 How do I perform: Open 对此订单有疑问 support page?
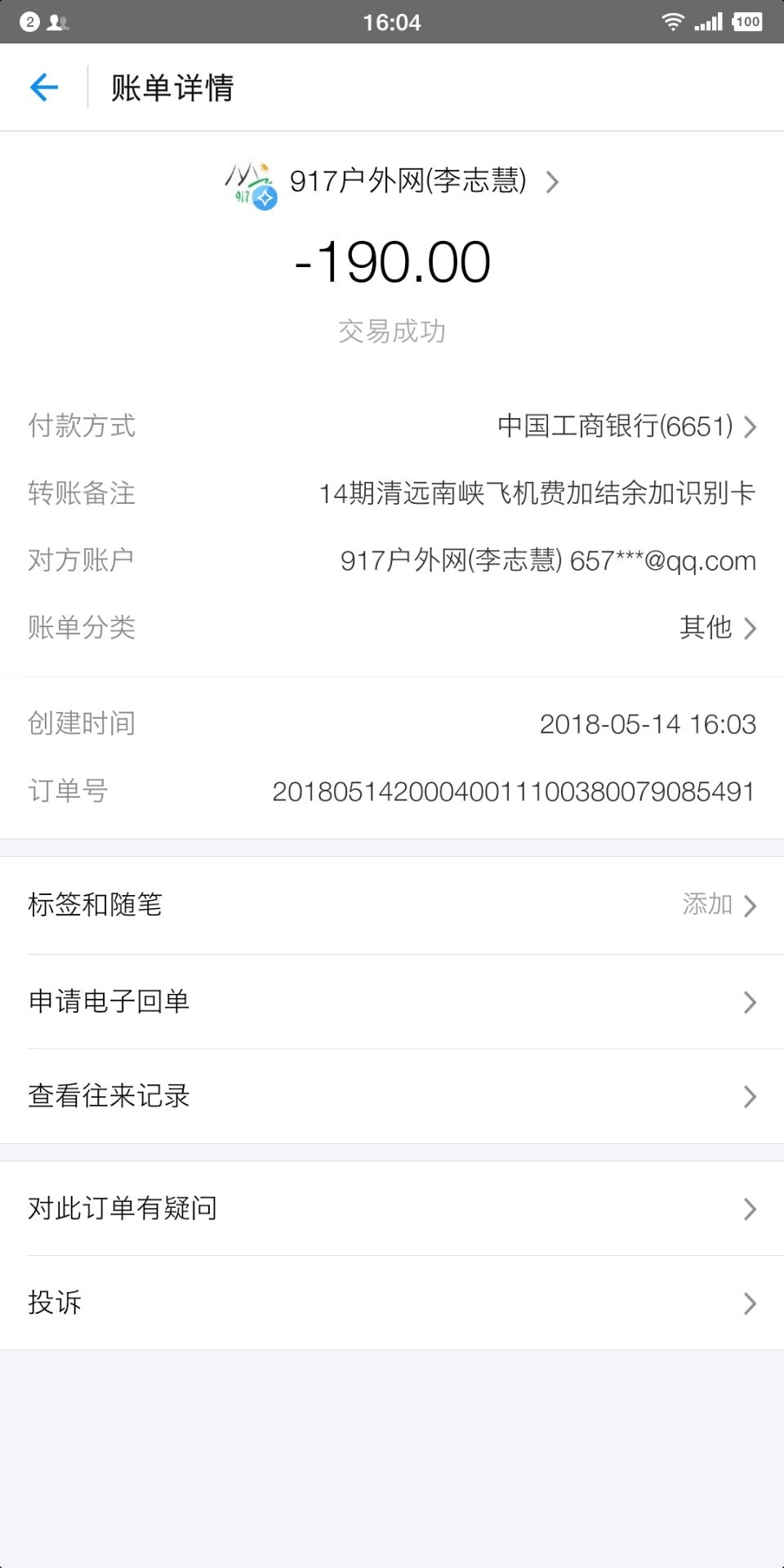pos(392,1209)
